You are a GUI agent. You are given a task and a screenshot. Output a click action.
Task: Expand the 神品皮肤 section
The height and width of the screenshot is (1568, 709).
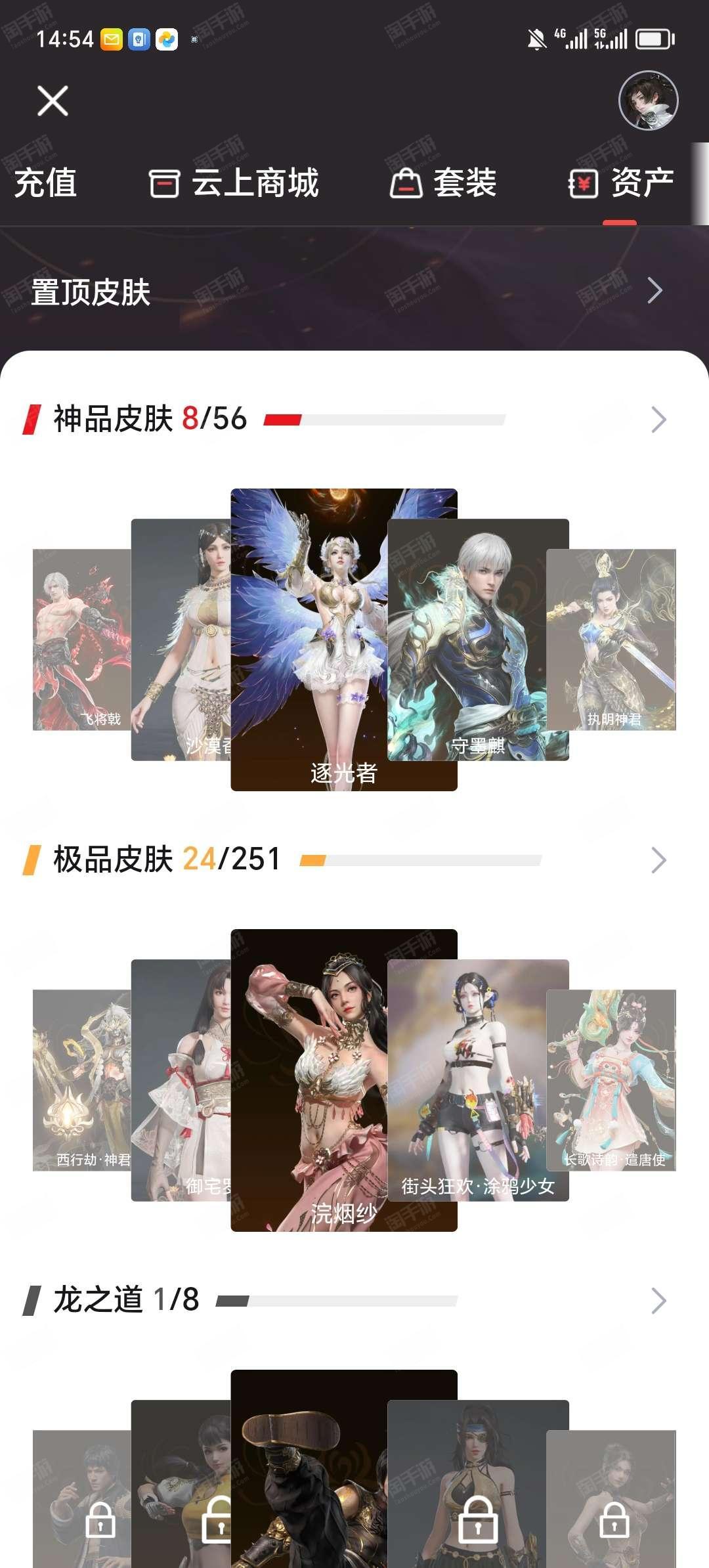(658, 420)
